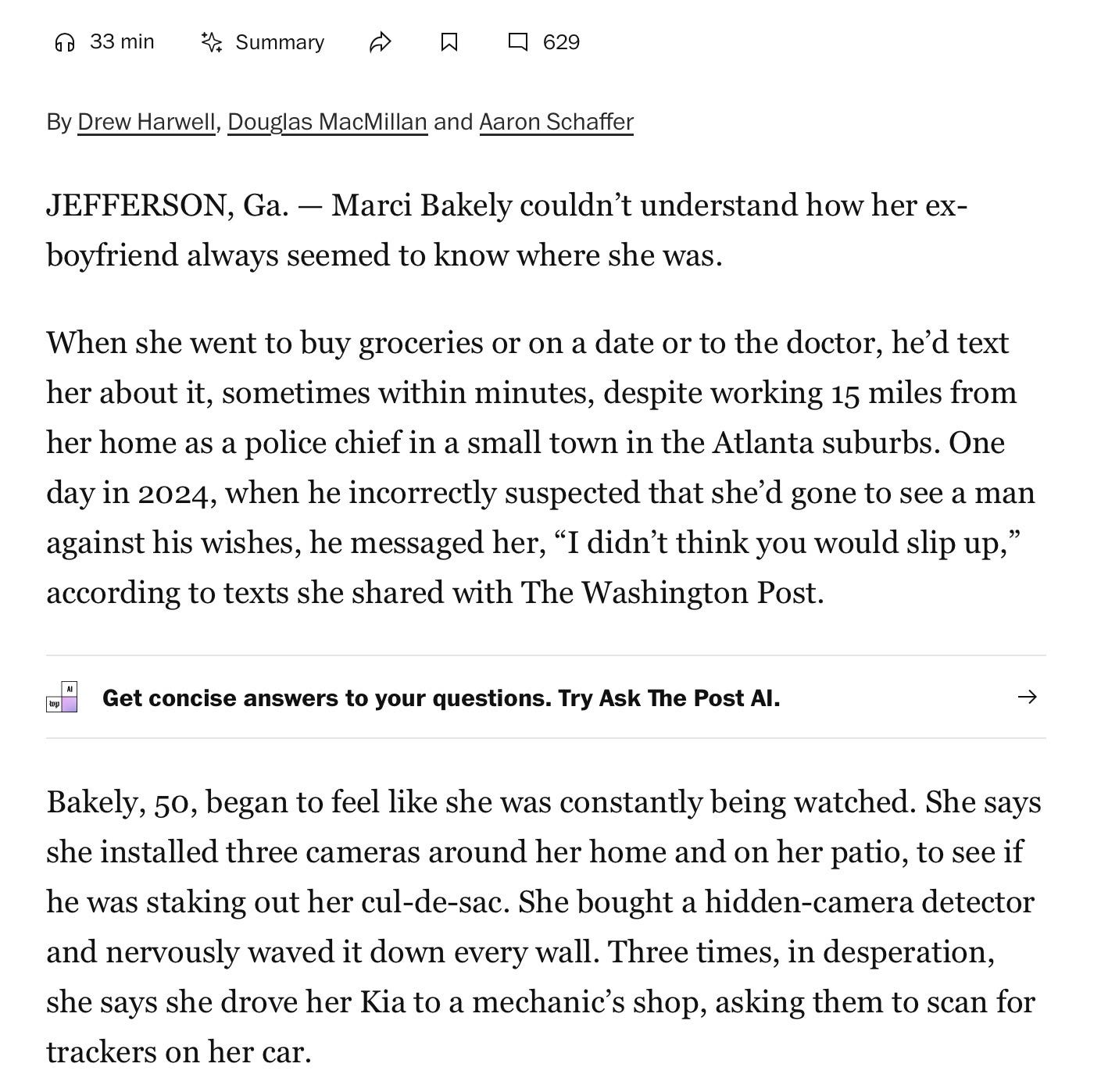1101x1092 pixels.
Task: Open Drew Harwell's author page
Action: (146, 122)
